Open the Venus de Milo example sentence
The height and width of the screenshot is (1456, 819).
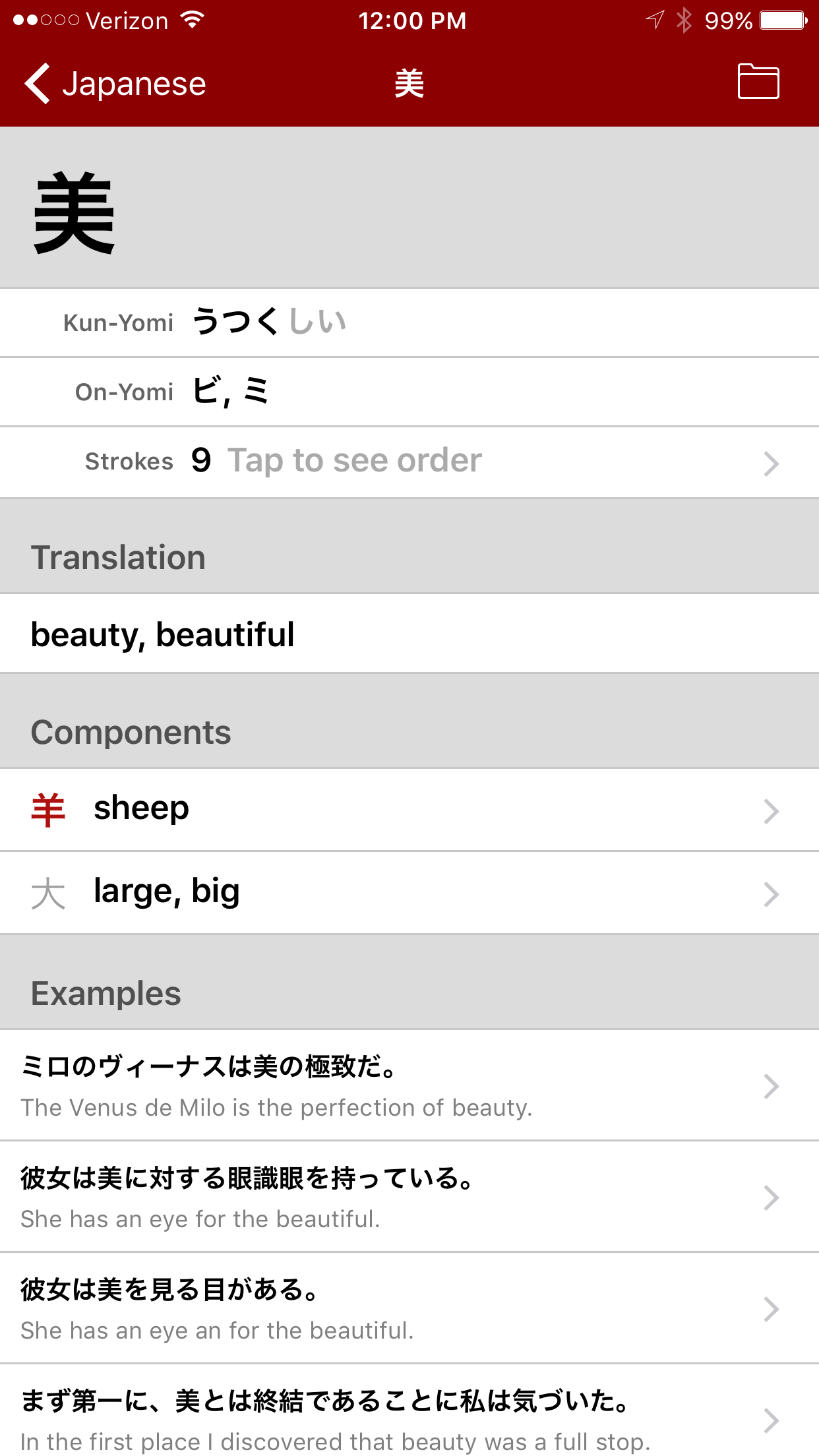coord(409,1085)
